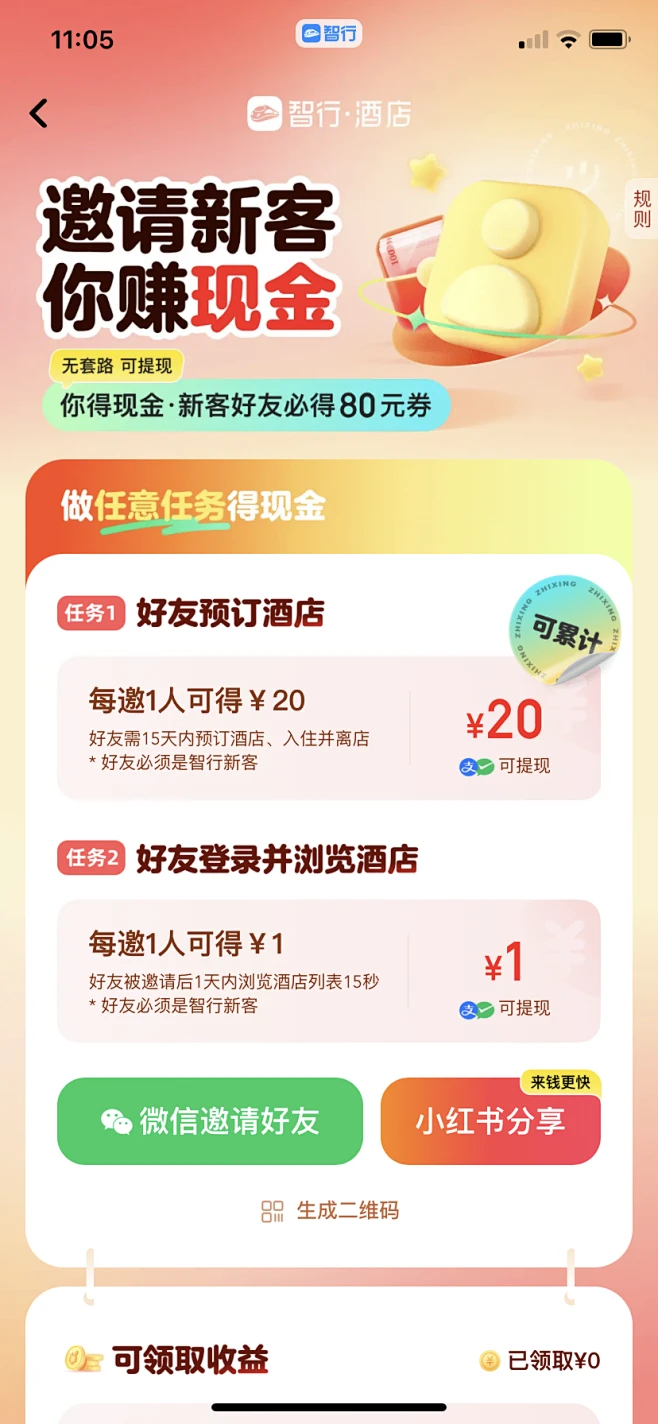658x1424 pixels.
Task: Open the 规则 rules tab
Action: click(641, 208)
